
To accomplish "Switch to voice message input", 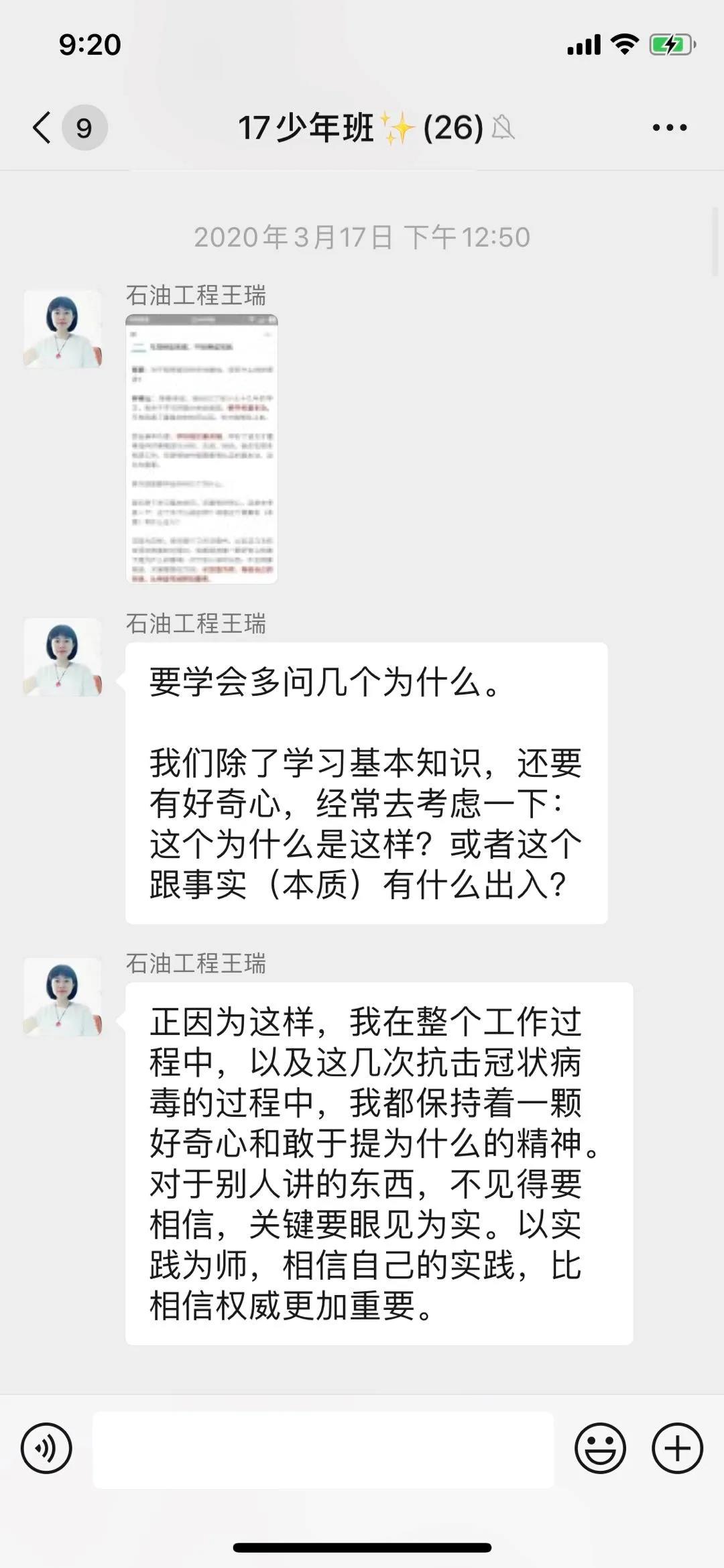I will pos(46,1448).
